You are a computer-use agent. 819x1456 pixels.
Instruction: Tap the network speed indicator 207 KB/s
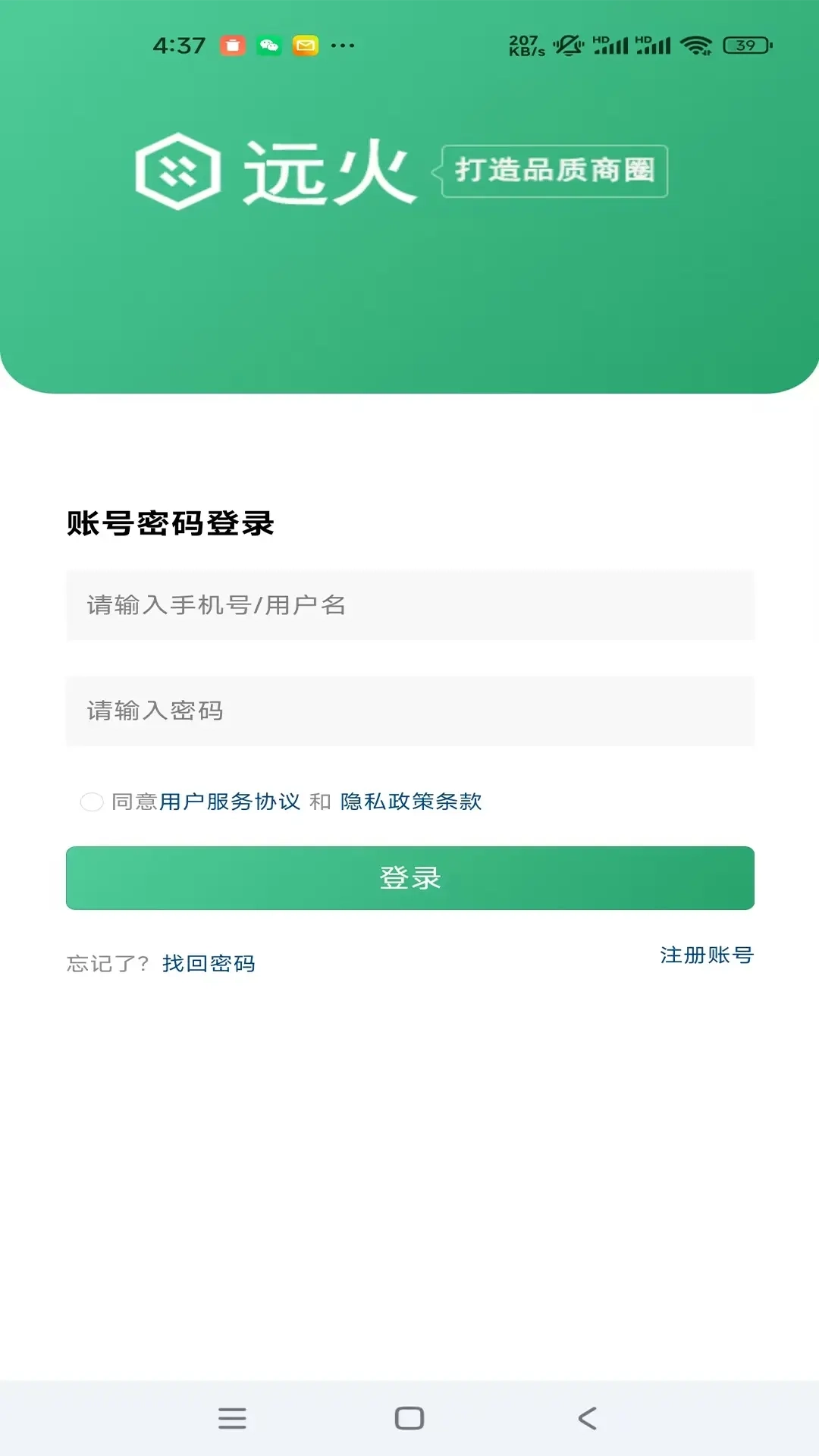[x=526, y=44]
